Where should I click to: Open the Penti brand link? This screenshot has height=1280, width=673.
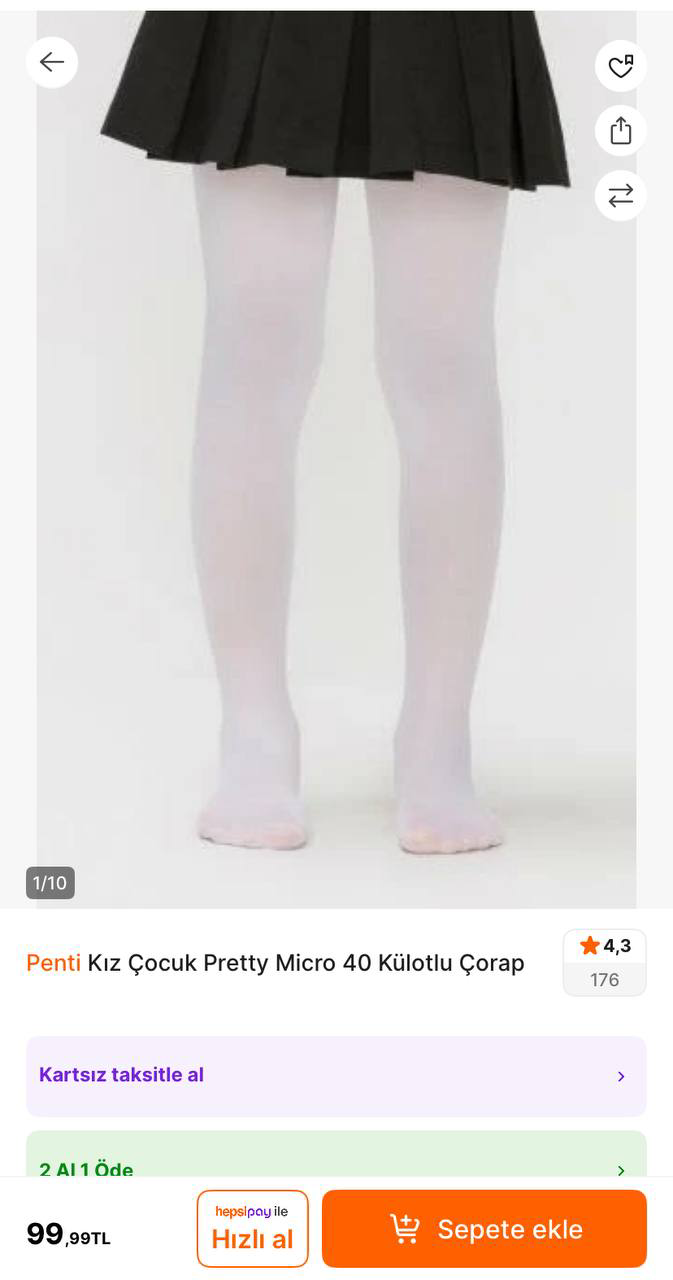coord(53,963)
